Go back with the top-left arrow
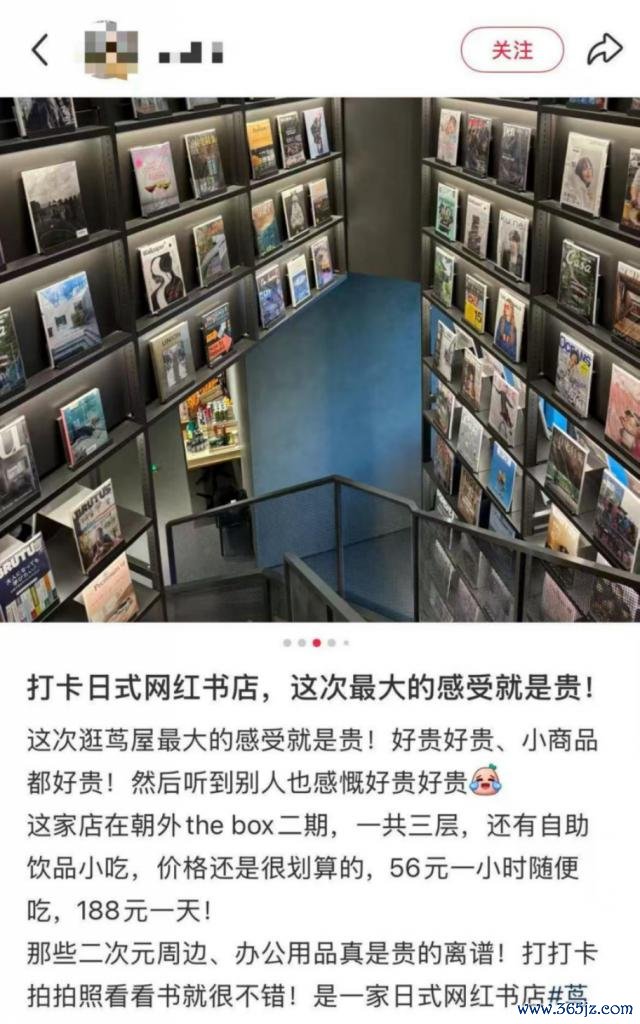This screenshot has height=1024, width=640. click(40, 49)
